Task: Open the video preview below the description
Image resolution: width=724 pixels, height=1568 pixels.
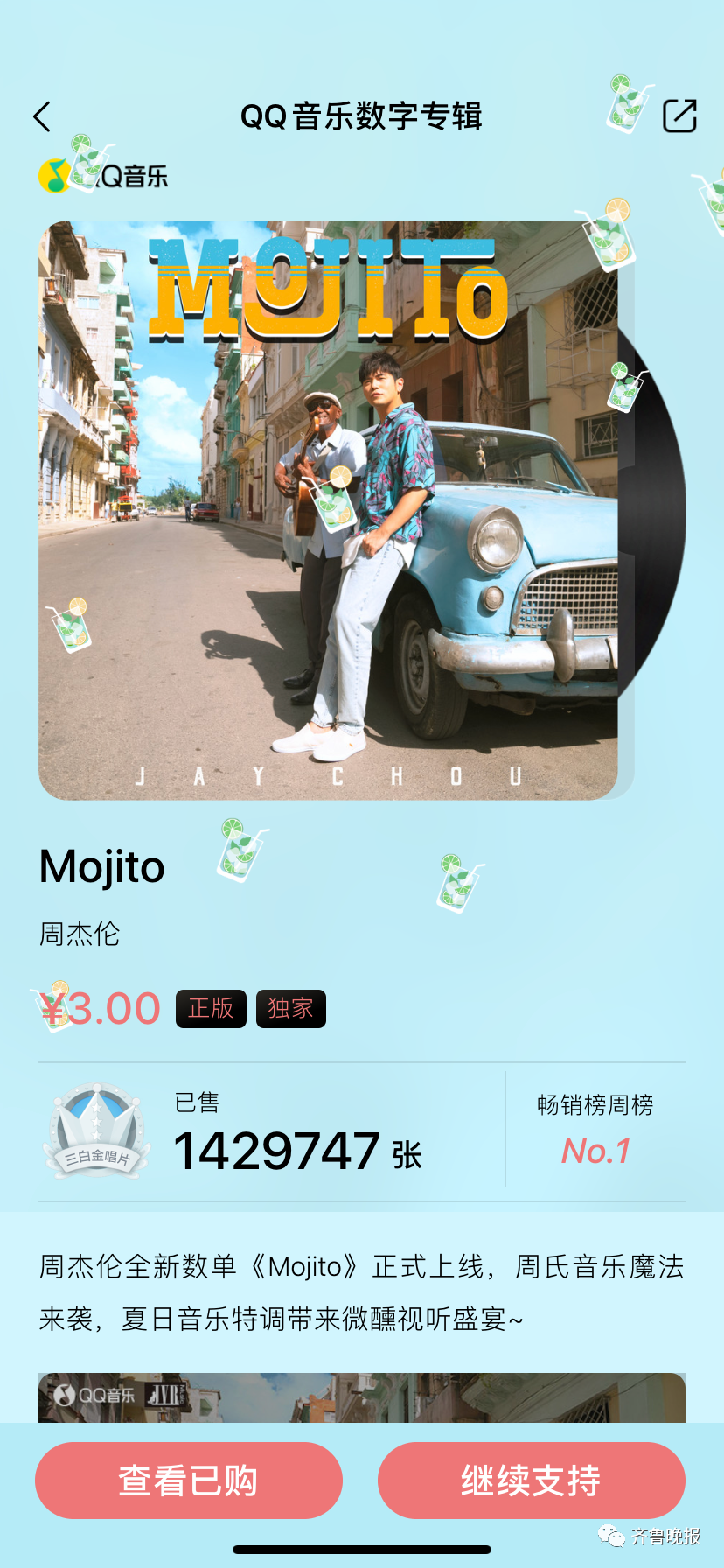Action: (x=362, y=1397)
